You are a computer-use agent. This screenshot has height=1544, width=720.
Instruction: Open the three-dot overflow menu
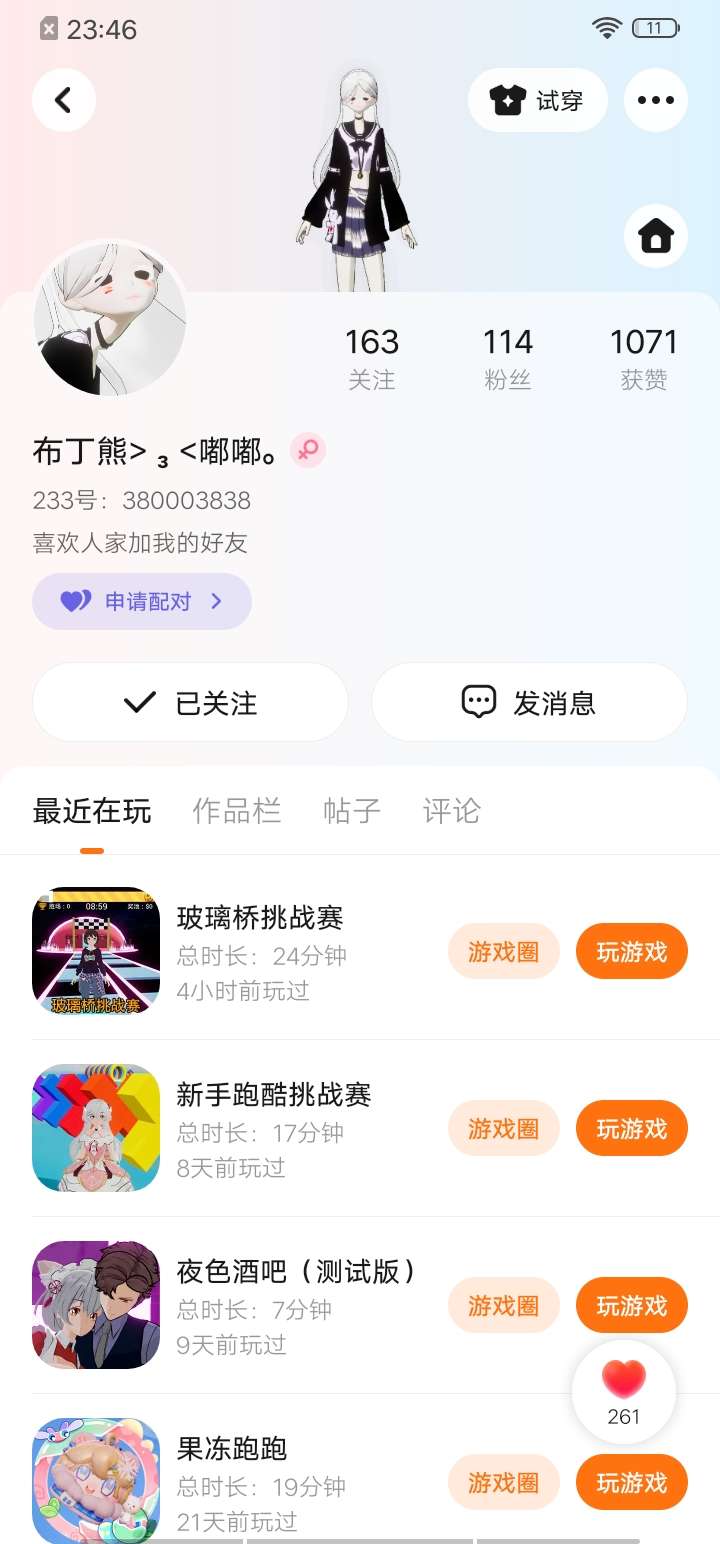point(655,100)
